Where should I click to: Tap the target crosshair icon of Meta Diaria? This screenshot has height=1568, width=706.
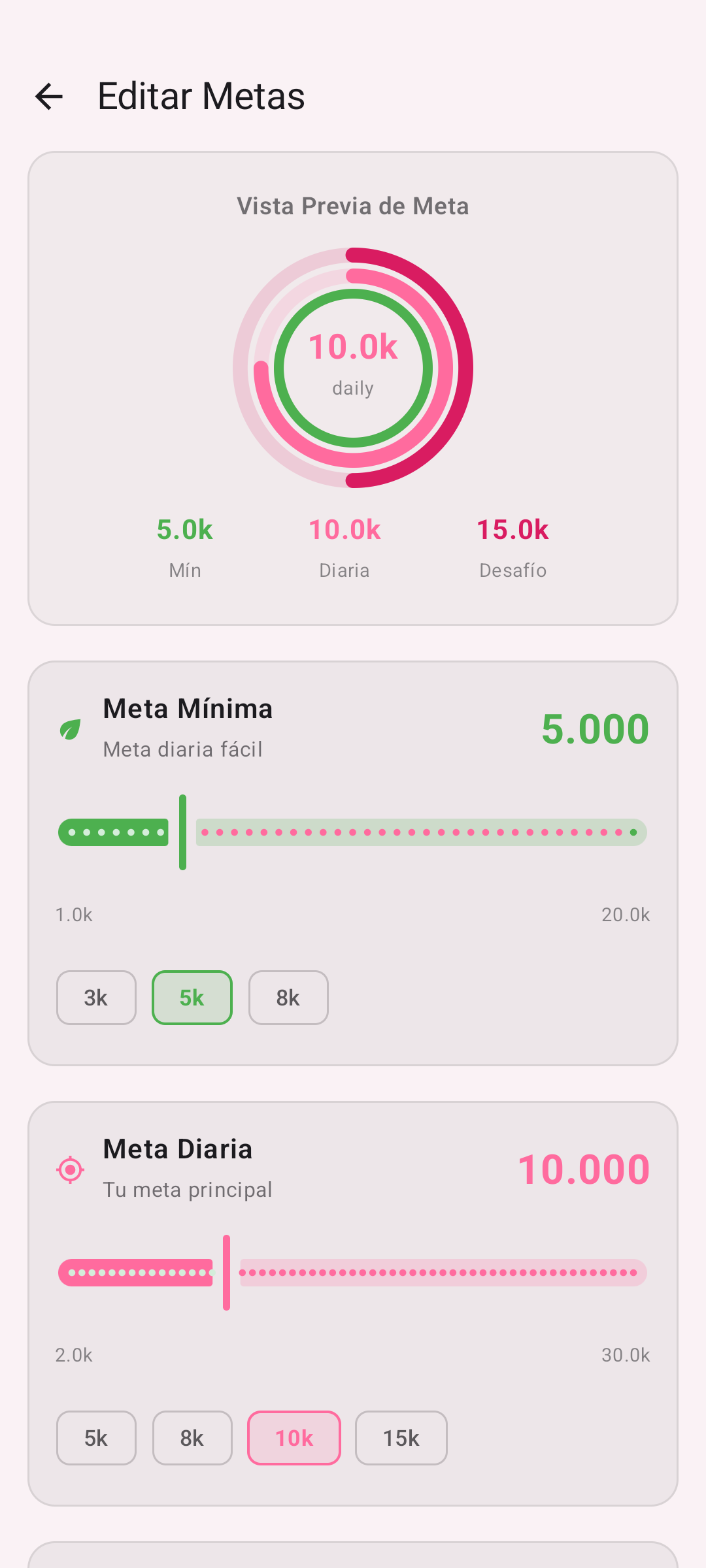71,1169
